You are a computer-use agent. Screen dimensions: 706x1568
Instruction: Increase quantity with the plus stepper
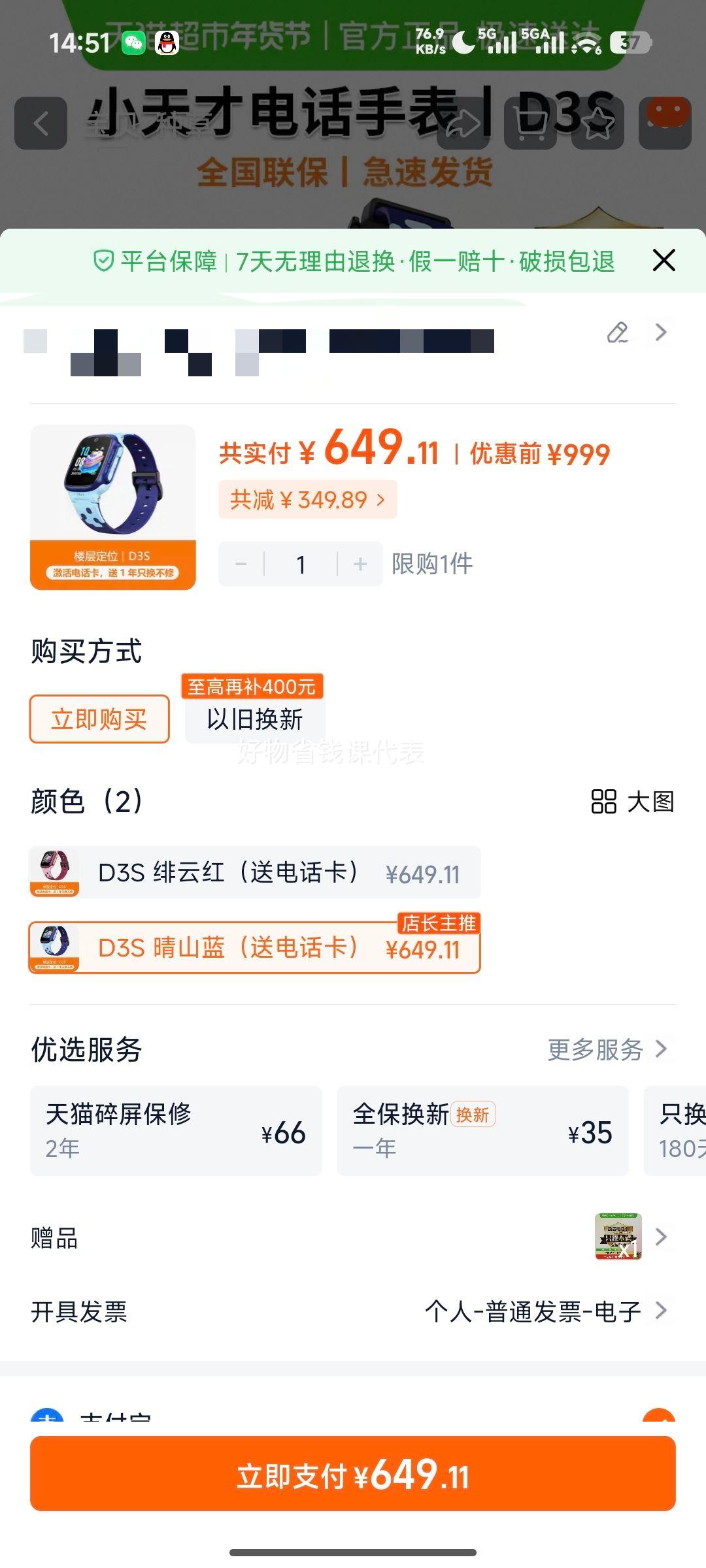[359, 563]
